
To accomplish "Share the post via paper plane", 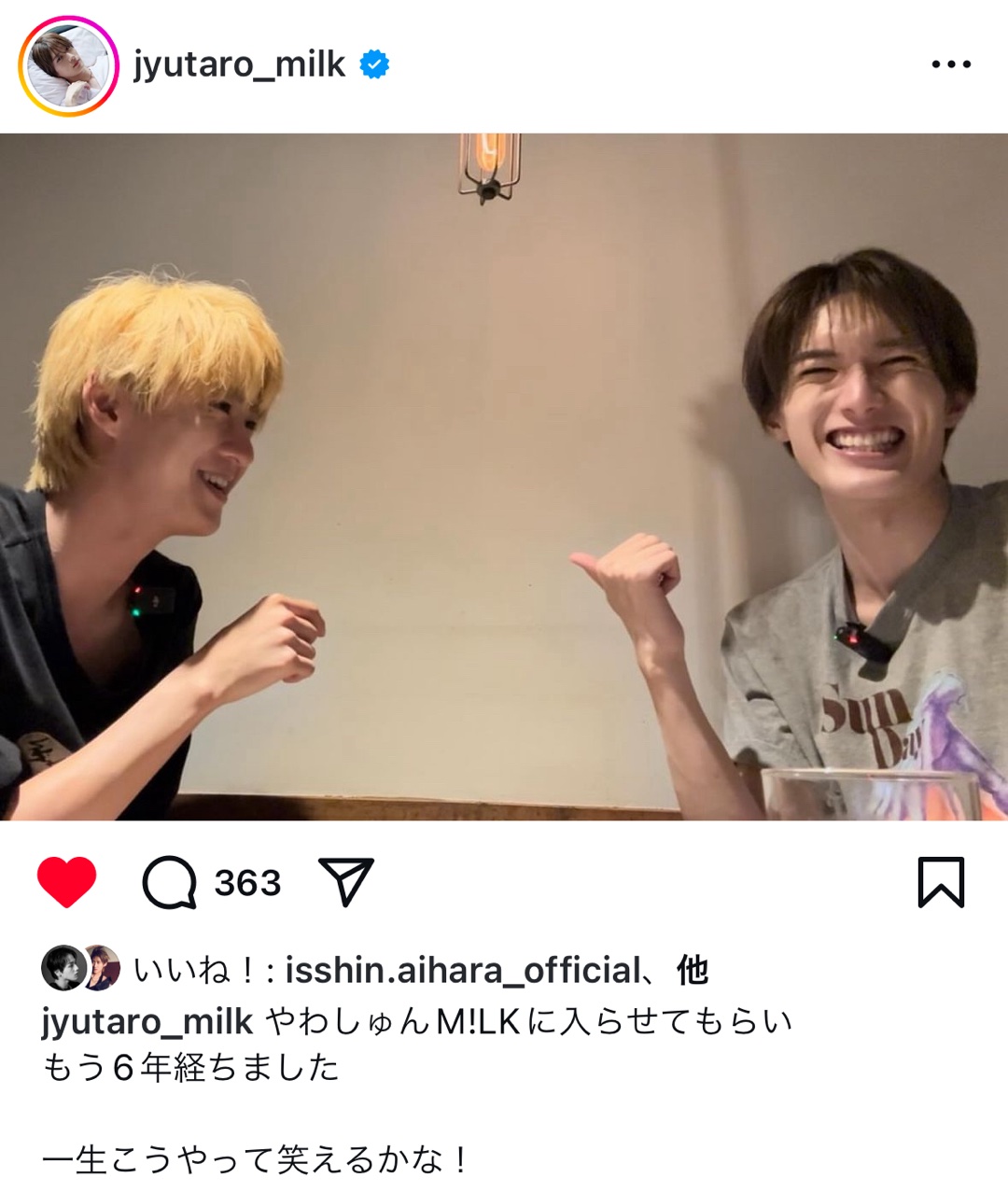I will [346, 881].
